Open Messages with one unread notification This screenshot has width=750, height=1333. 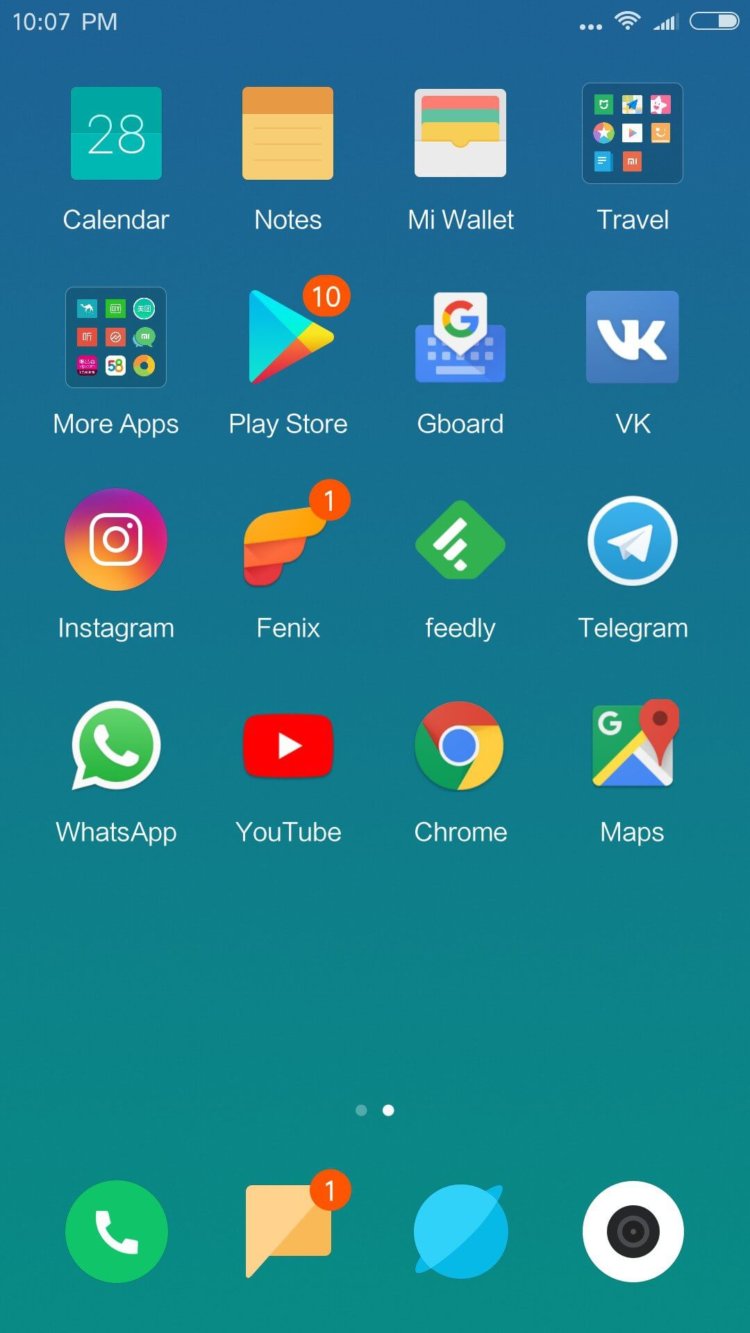pyautogui.click(x=288, y=1231)
